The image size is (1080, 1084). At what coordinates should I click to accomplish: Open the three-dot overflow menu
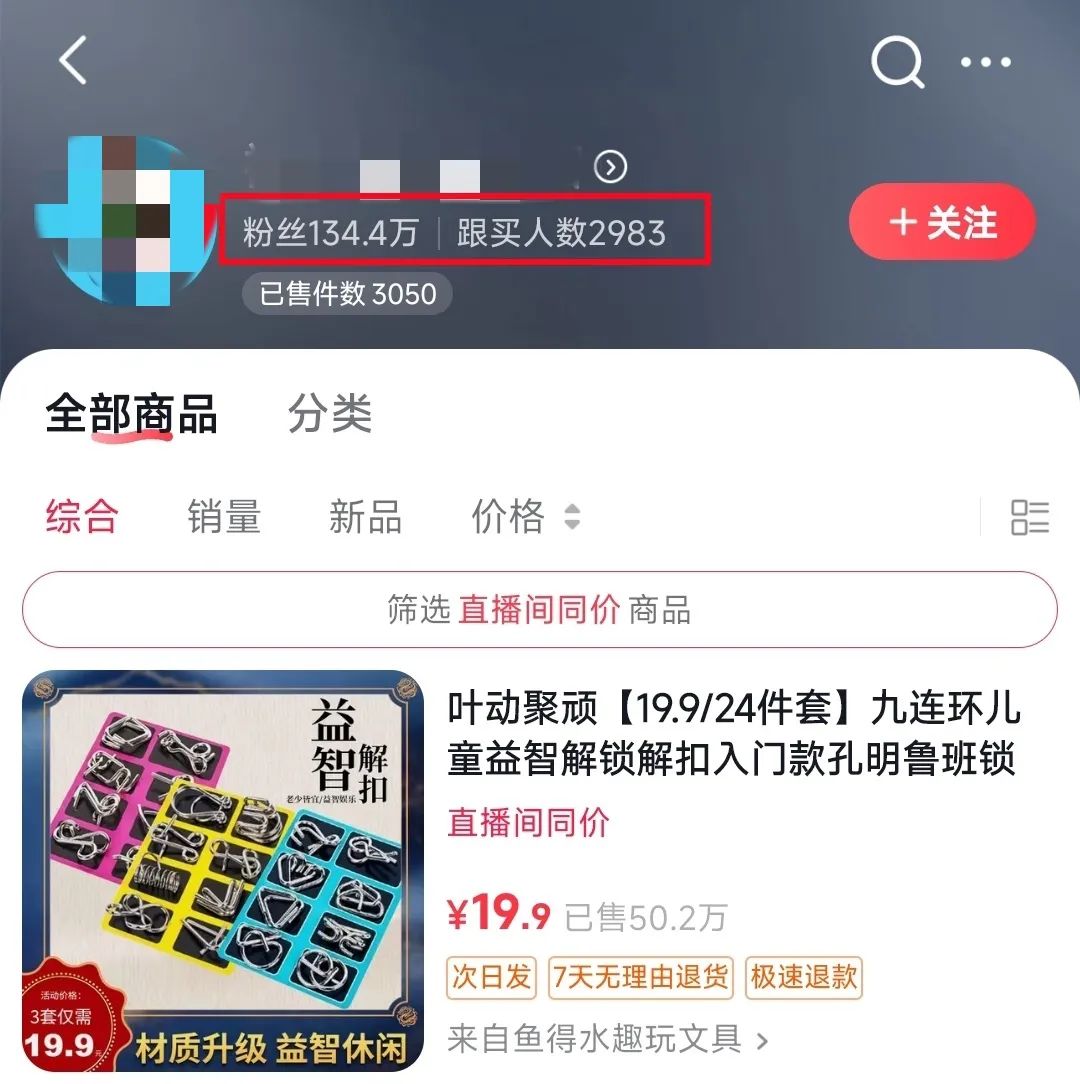point(986,63)
